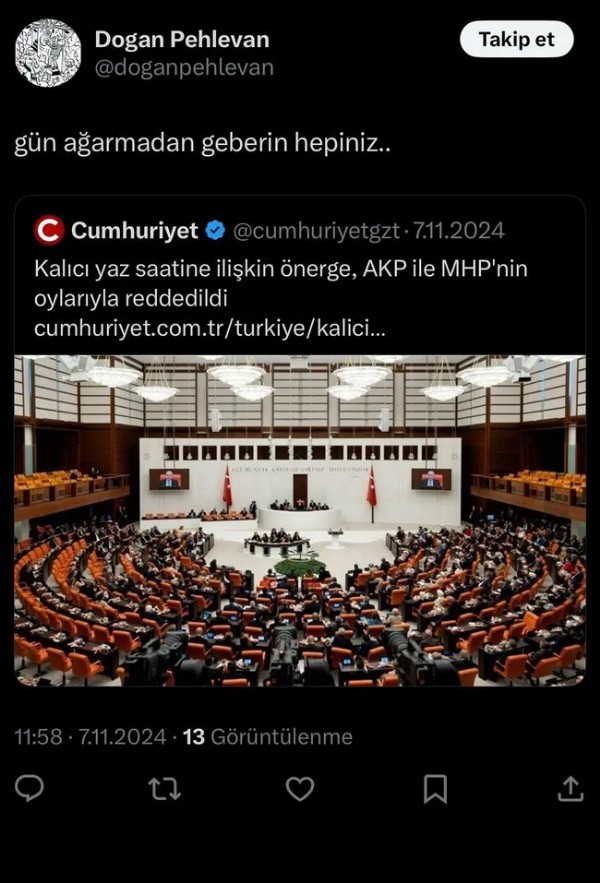600x883 pixels.
Task: Reply to this tweet
Action: coord(30,789)
